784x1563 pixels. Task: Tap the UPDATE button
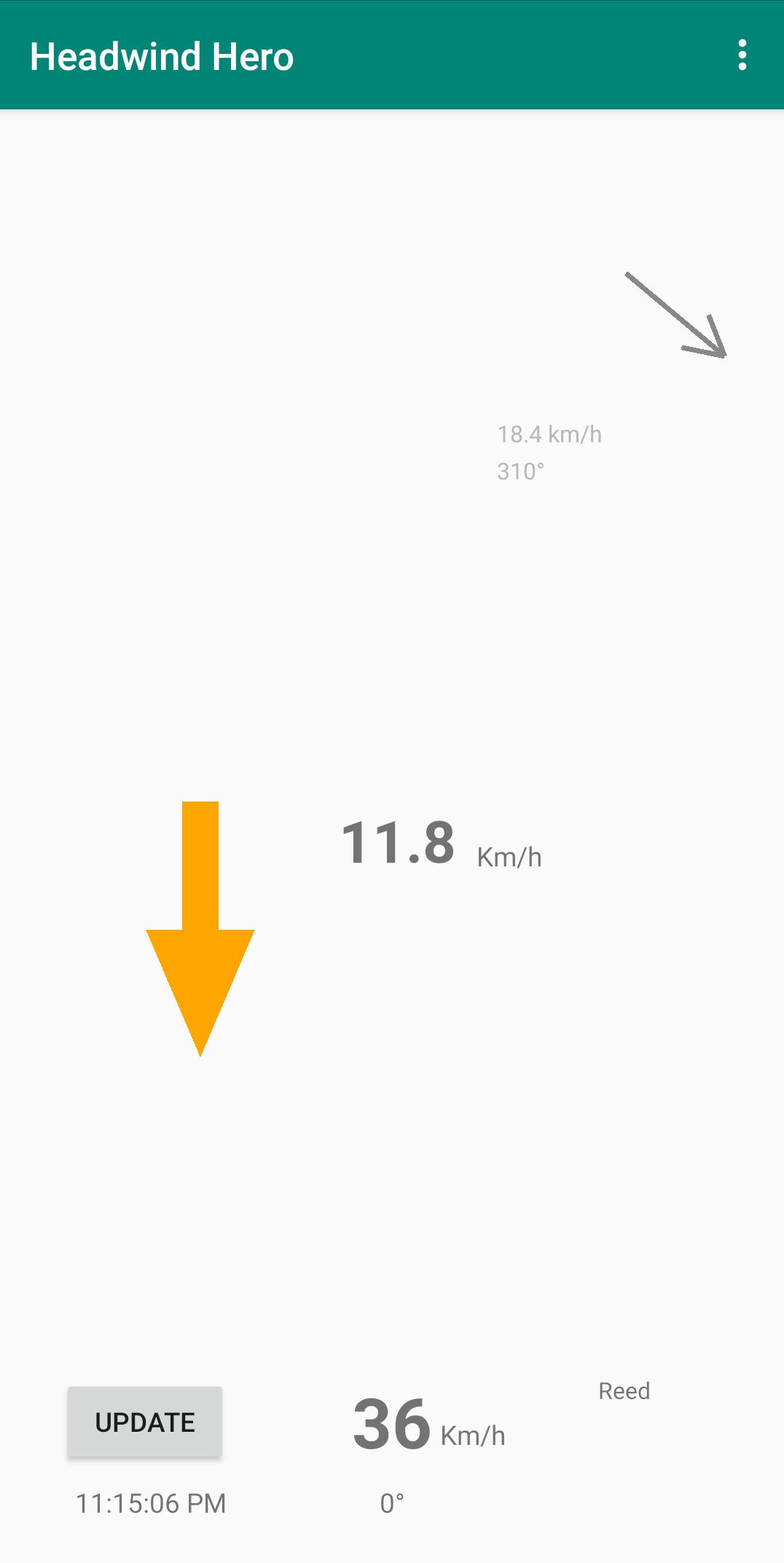[x=145, y=1422]
